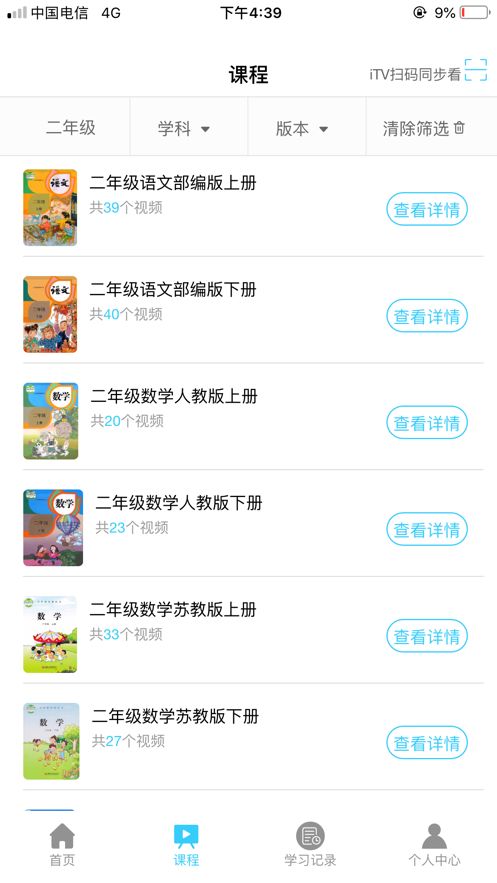
Task: Switch to the 课程 tab
Action: pos(186,844)
